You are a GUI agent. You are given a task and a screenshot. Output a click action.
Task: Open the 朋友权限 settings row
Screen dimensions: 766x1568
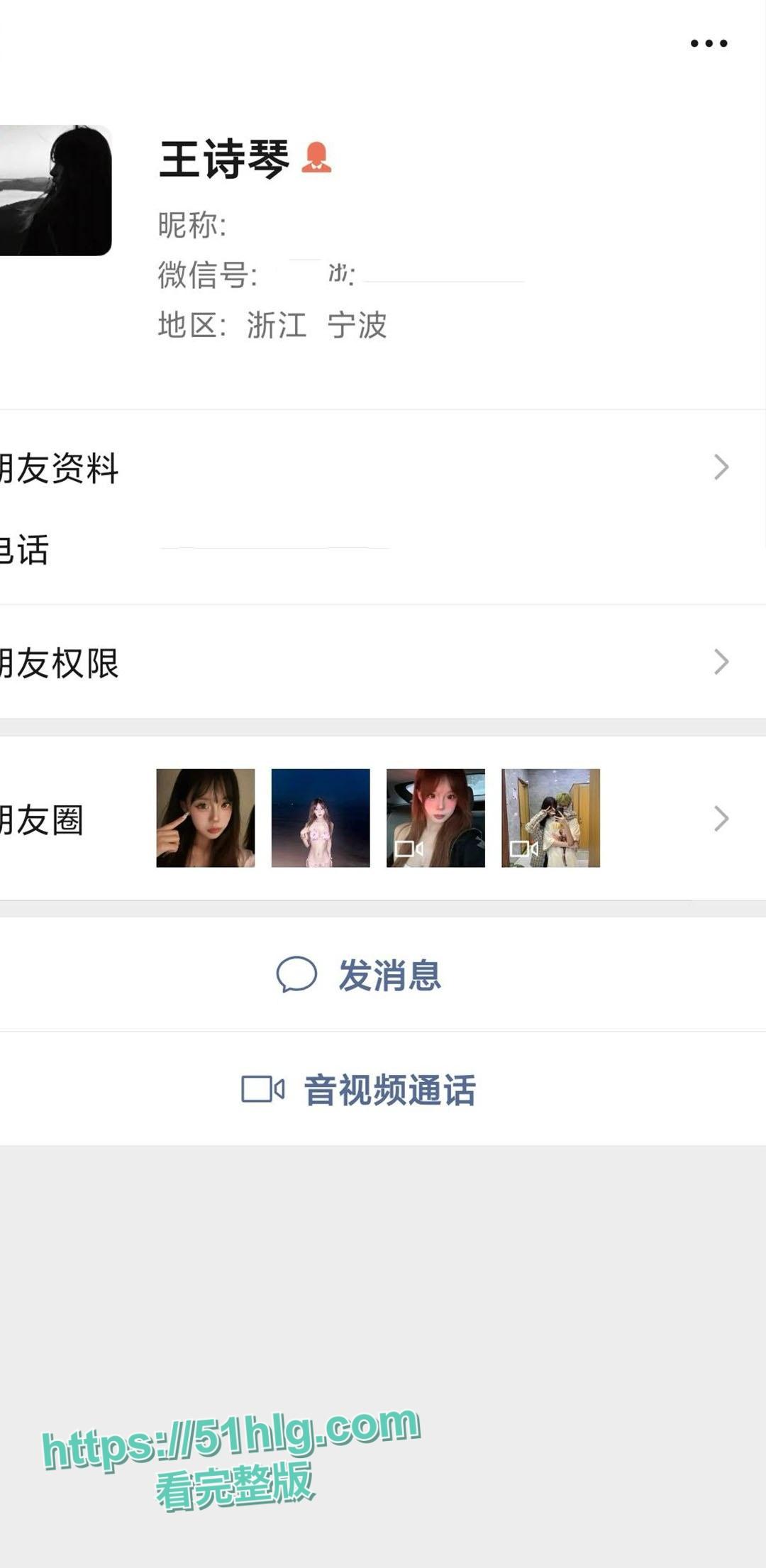tap(383, 662)
